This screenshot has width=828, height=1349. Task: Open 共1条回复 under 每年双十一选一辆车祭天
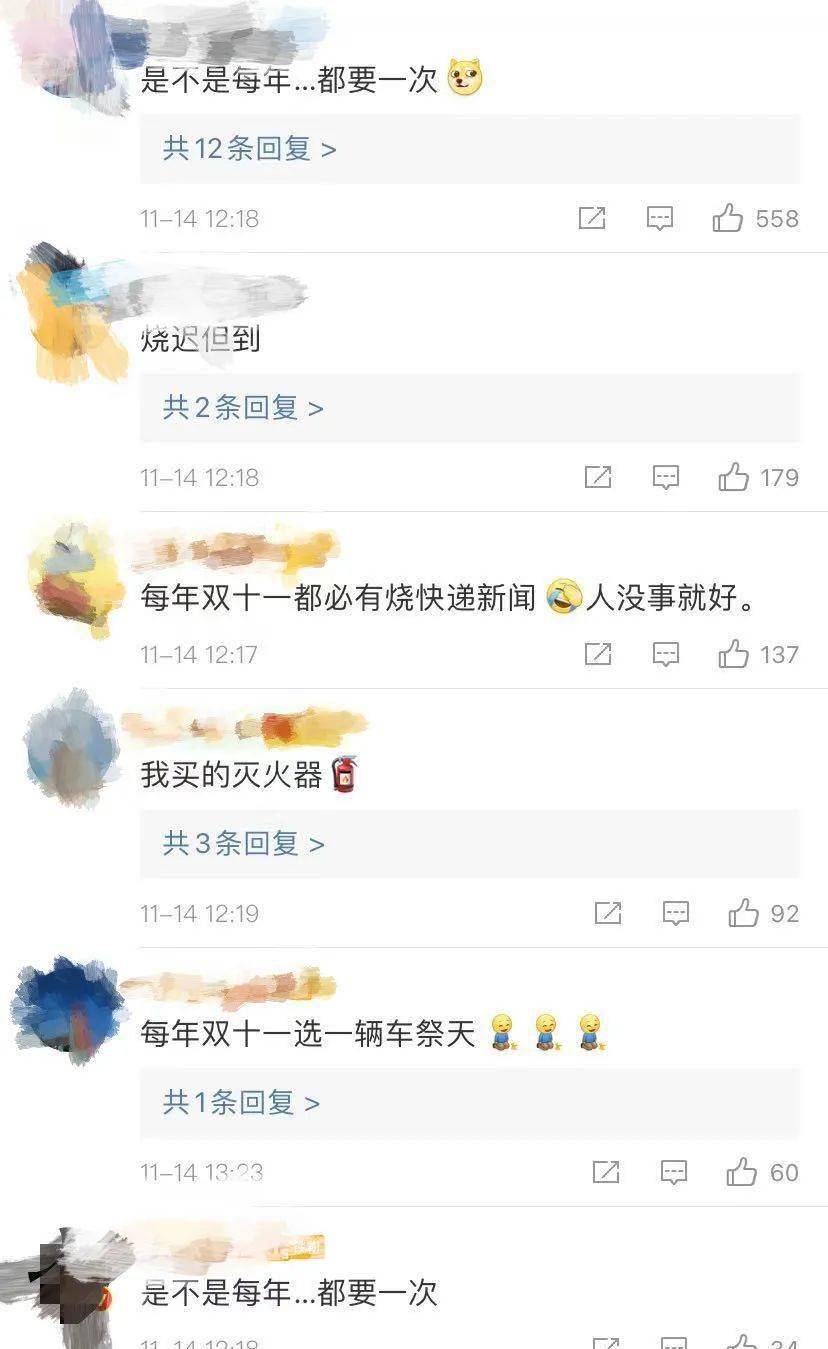pyautogui.click(x=469, y=1103)
